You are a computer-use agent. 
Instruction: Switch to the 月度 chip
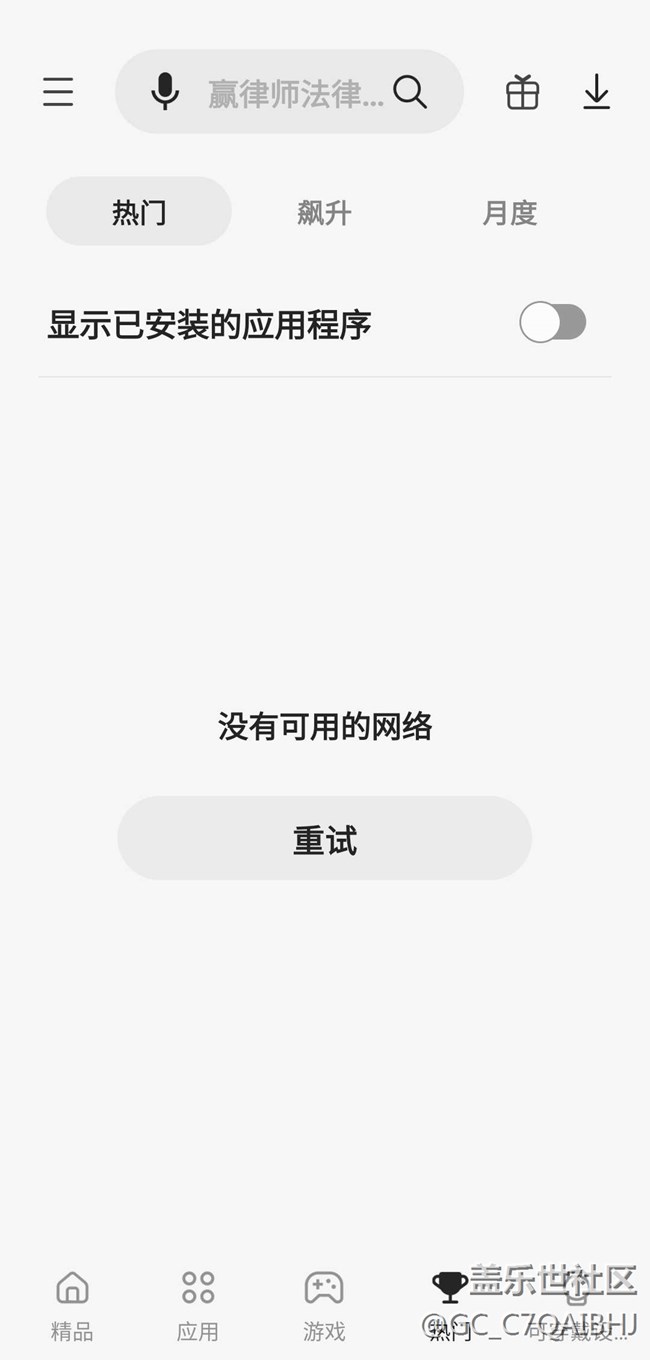(510, 212)
